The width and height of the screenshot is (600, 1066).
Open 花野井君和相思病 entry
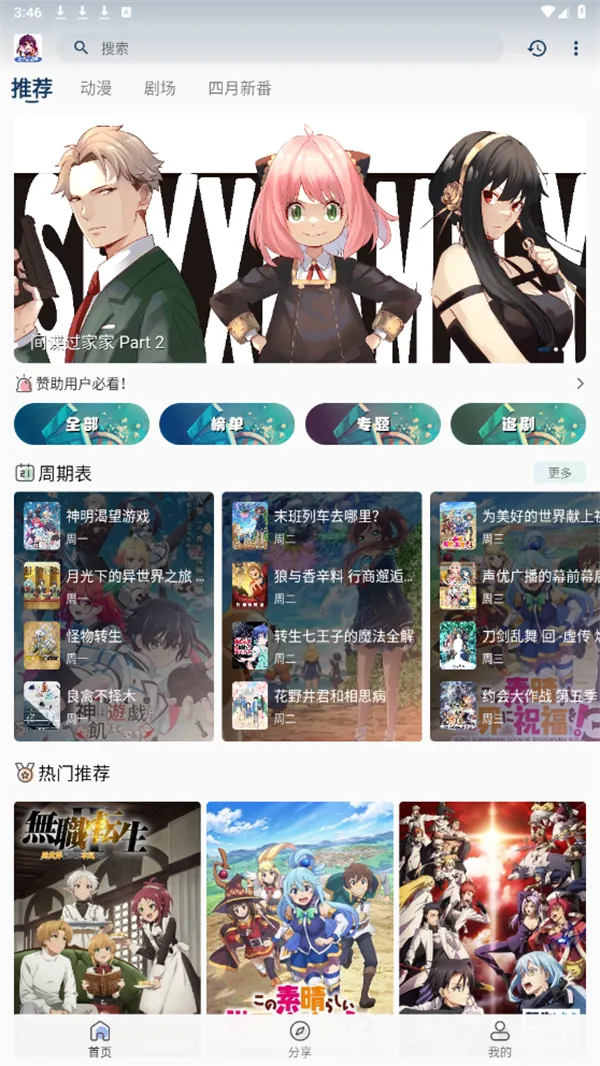(329, 695)
